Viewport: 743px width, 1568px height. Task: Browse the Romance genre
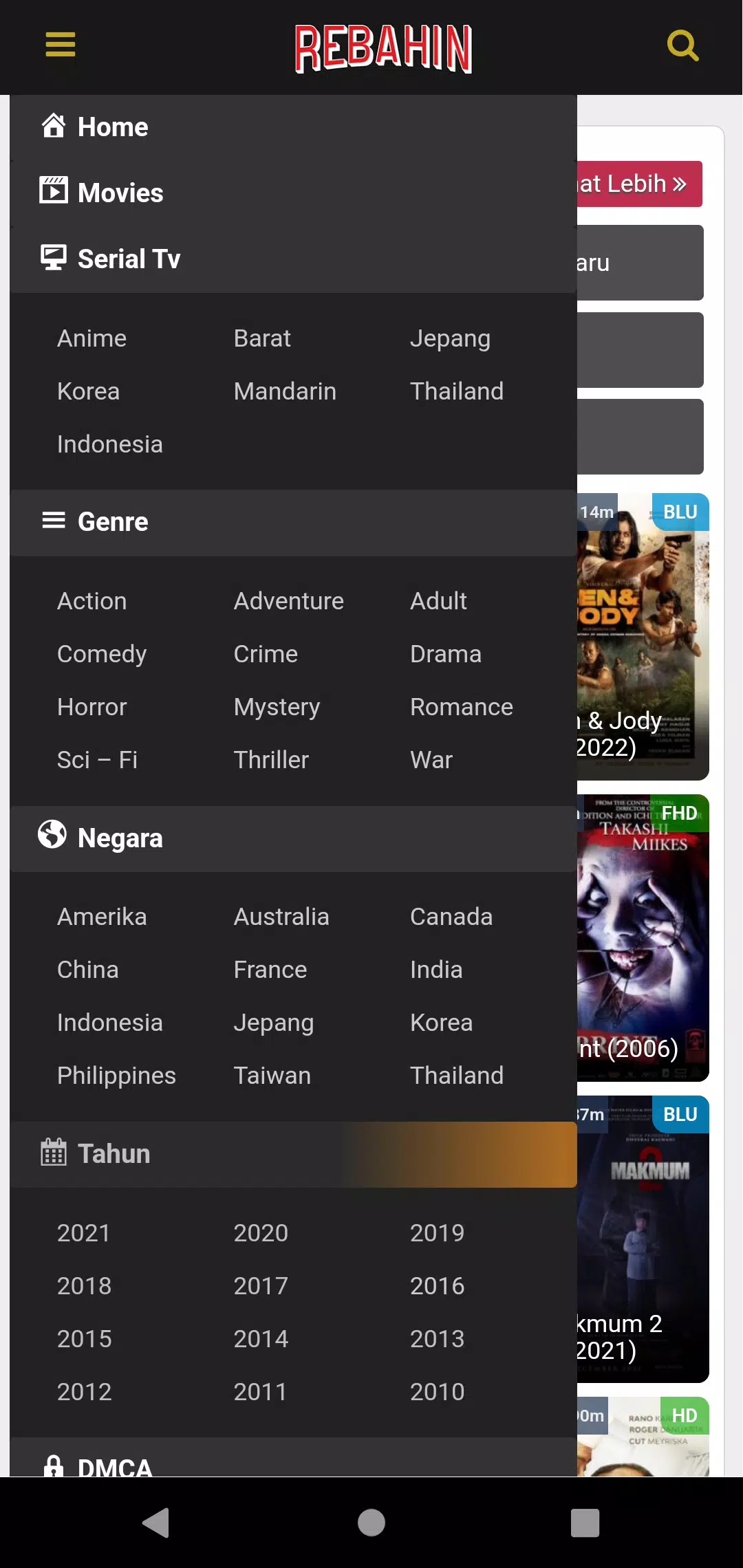[x=461, y=707]
